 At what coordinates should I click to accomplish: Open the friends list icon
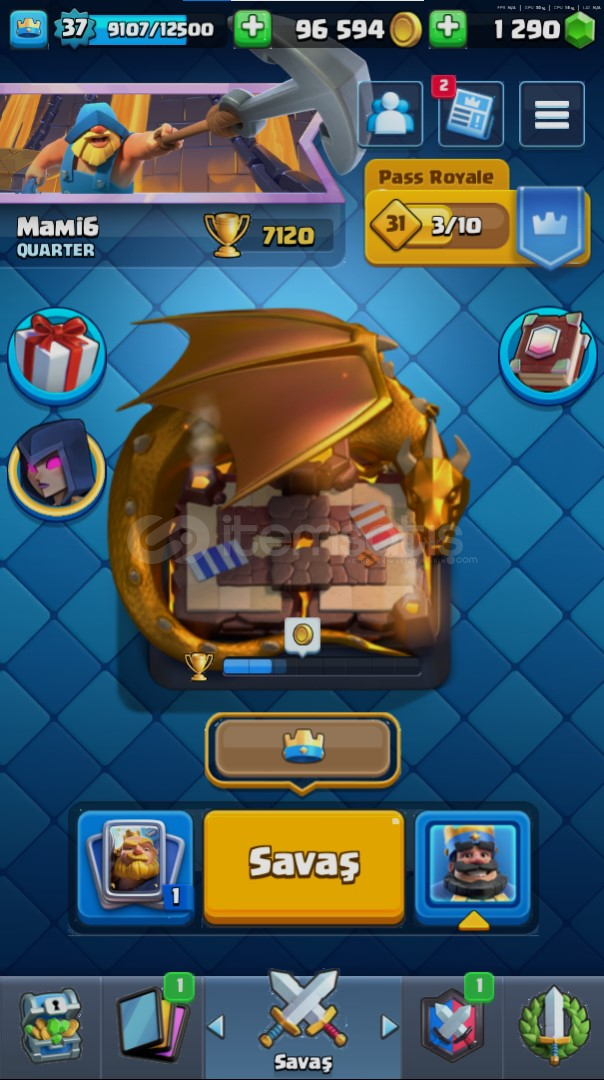tap(390, 114)
